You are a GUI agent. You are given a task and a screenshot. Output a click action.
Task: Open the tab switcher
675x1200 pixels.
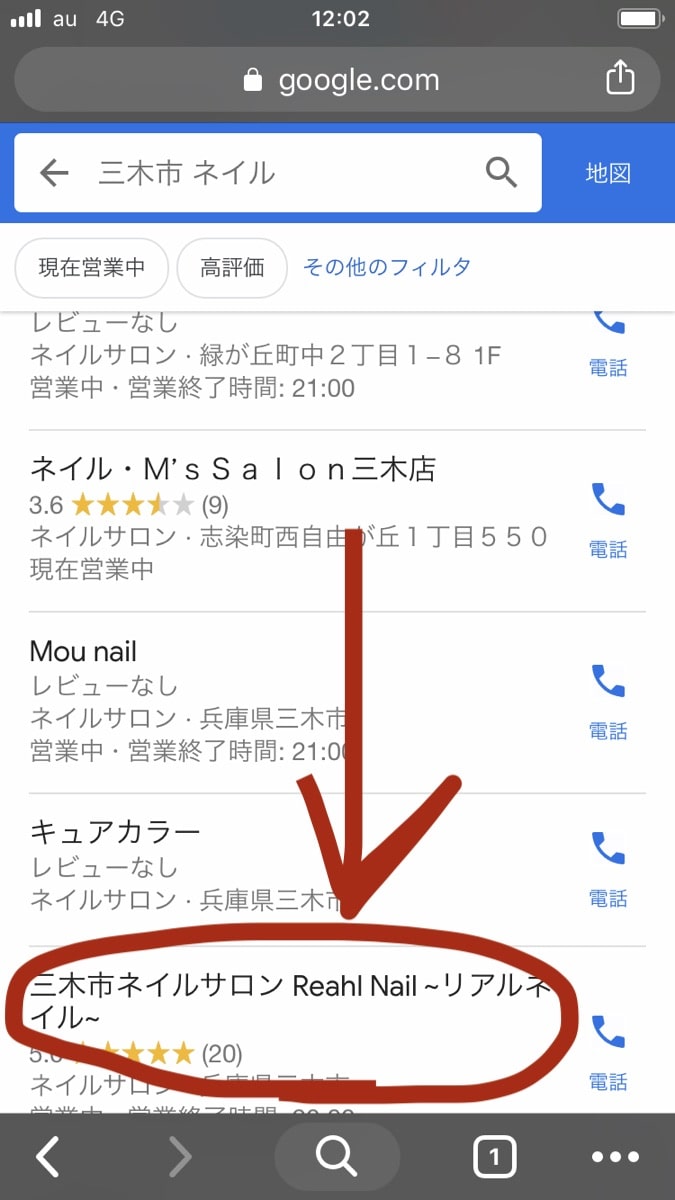[x=494, y=1158]
